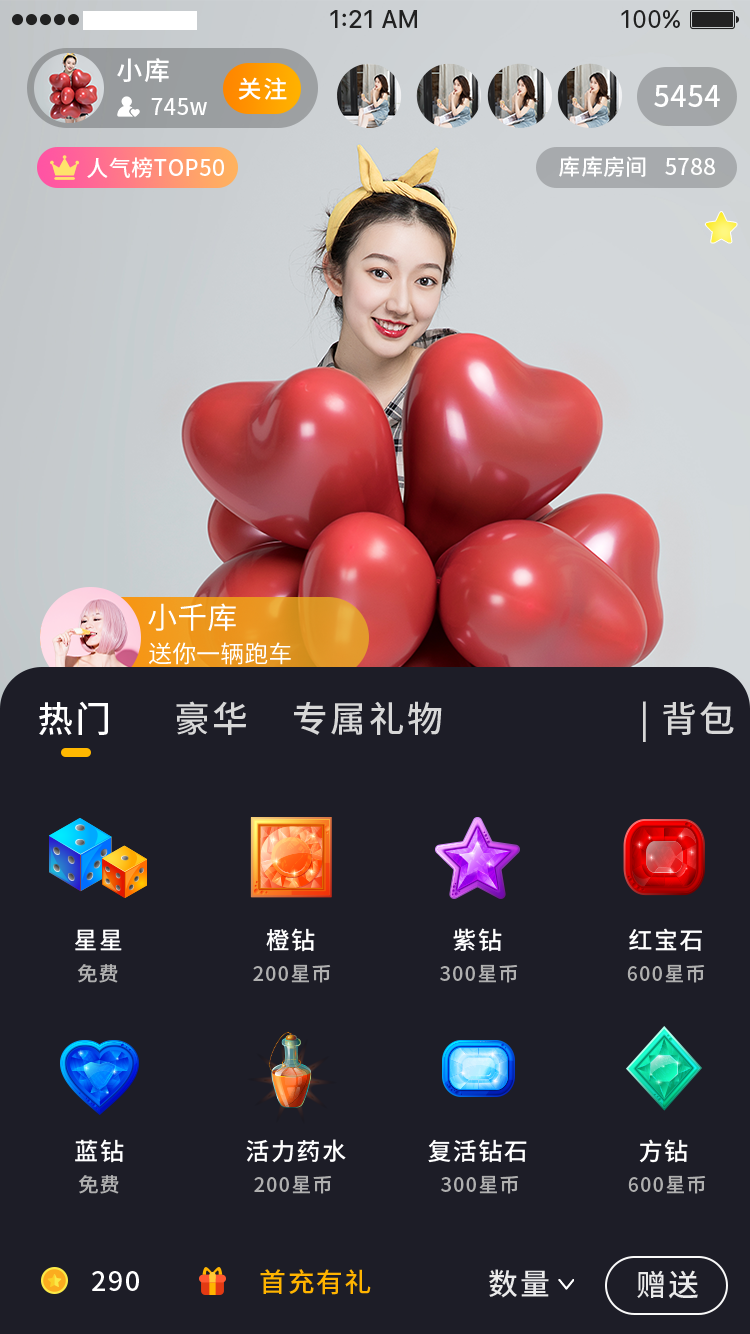Screen dimensions: 750x1334
Task: Follow the streamer 小库 with 关注
Action: pos(262,89)
